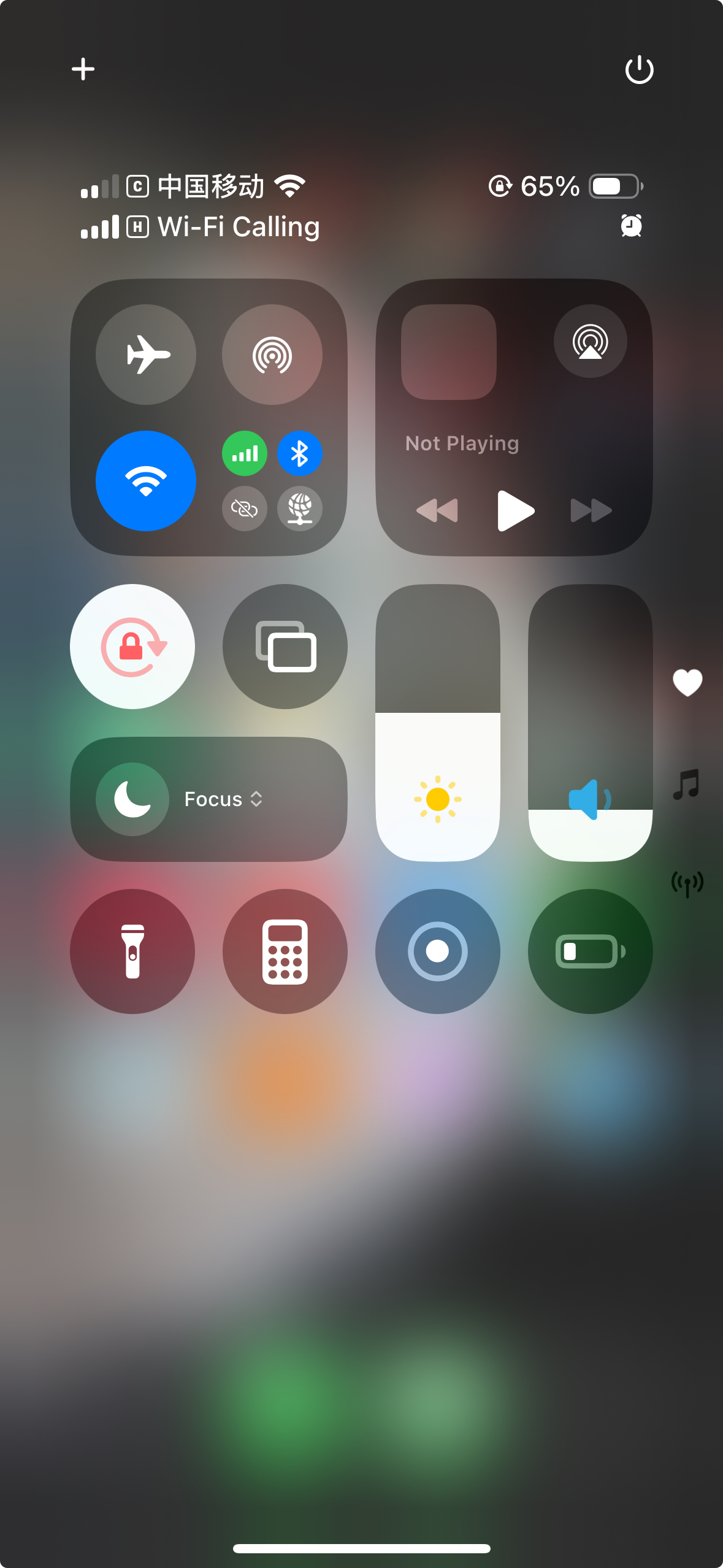Open the power off button
The height and width of the screenshot is (1568, 723).
[639, 69]
